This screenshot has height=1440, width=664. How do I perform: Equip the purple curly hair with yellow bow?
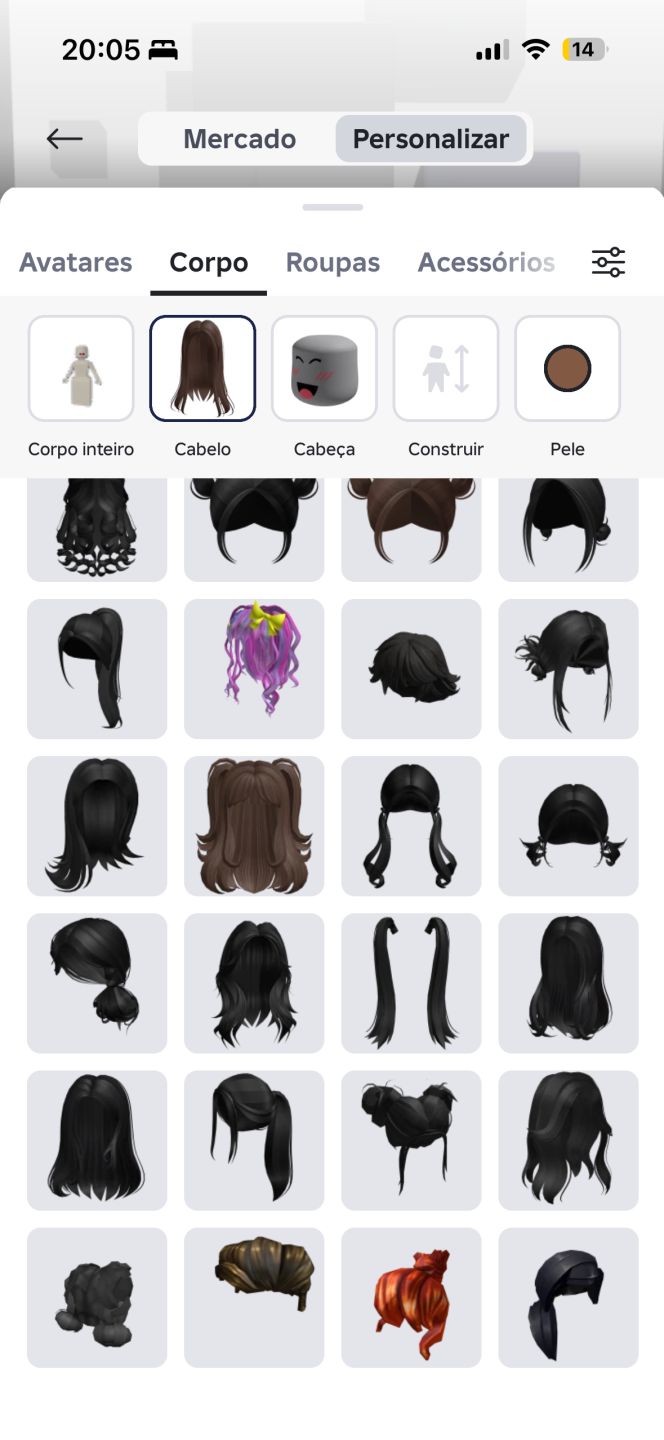pyautogui.click(x=254, y=669)
